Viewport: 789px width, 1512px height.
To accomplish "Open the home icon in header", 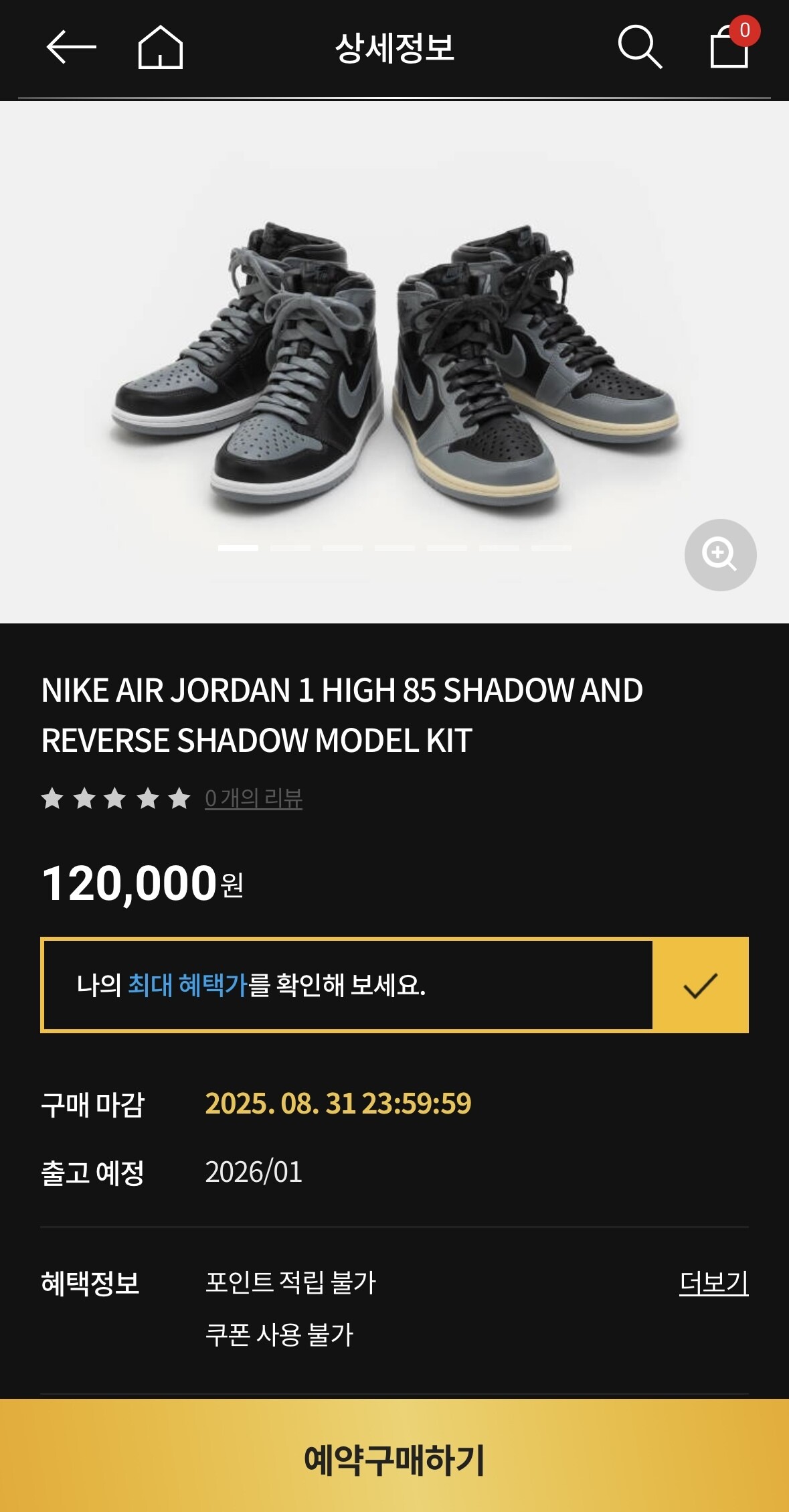I will (160, 48).
